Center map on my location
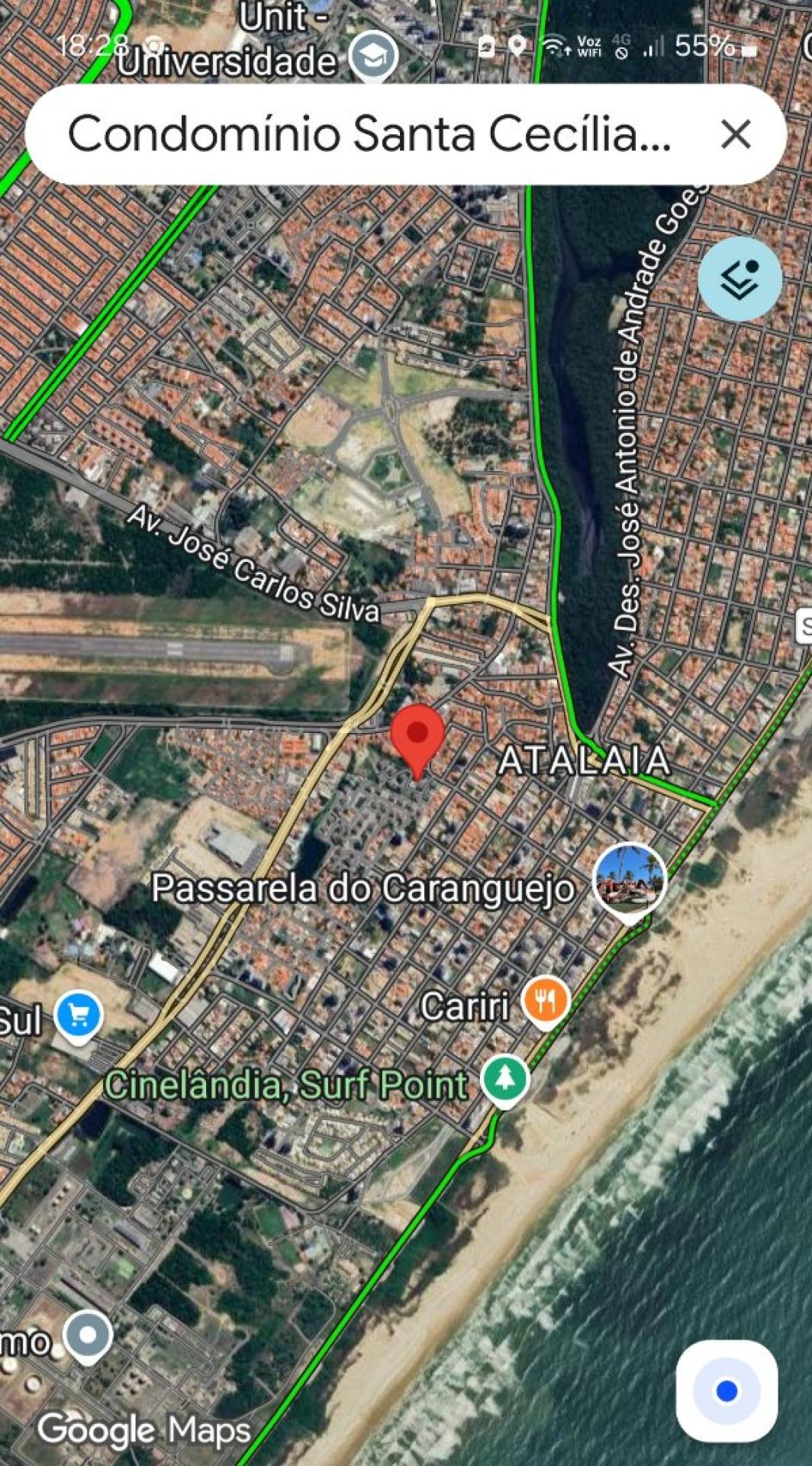Image resolution: width=812 pixels, height=1466 pixels. pos(726,1390)
